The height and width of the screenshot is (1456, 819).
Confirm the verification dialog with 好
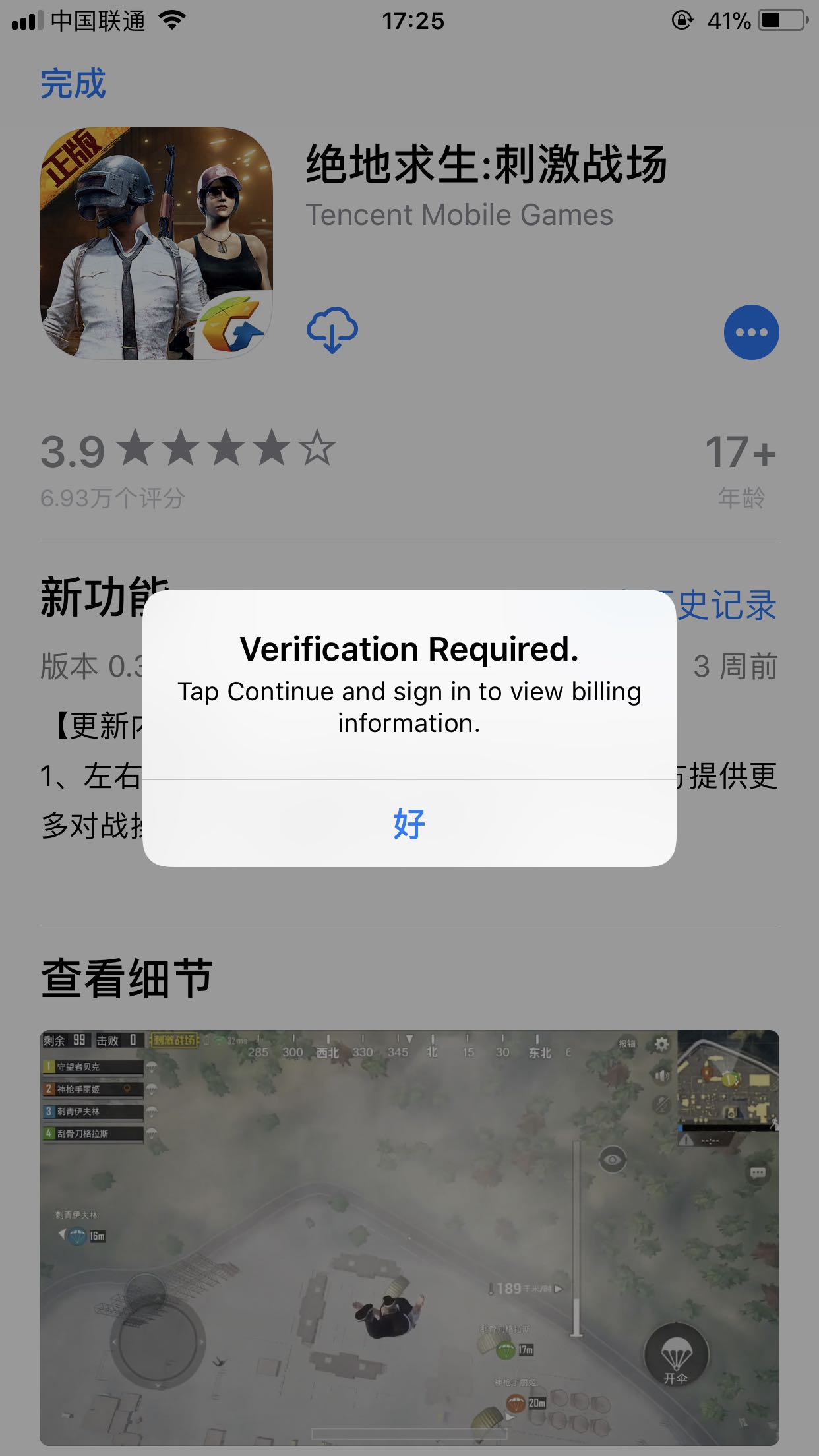click(x=409, y=824)
